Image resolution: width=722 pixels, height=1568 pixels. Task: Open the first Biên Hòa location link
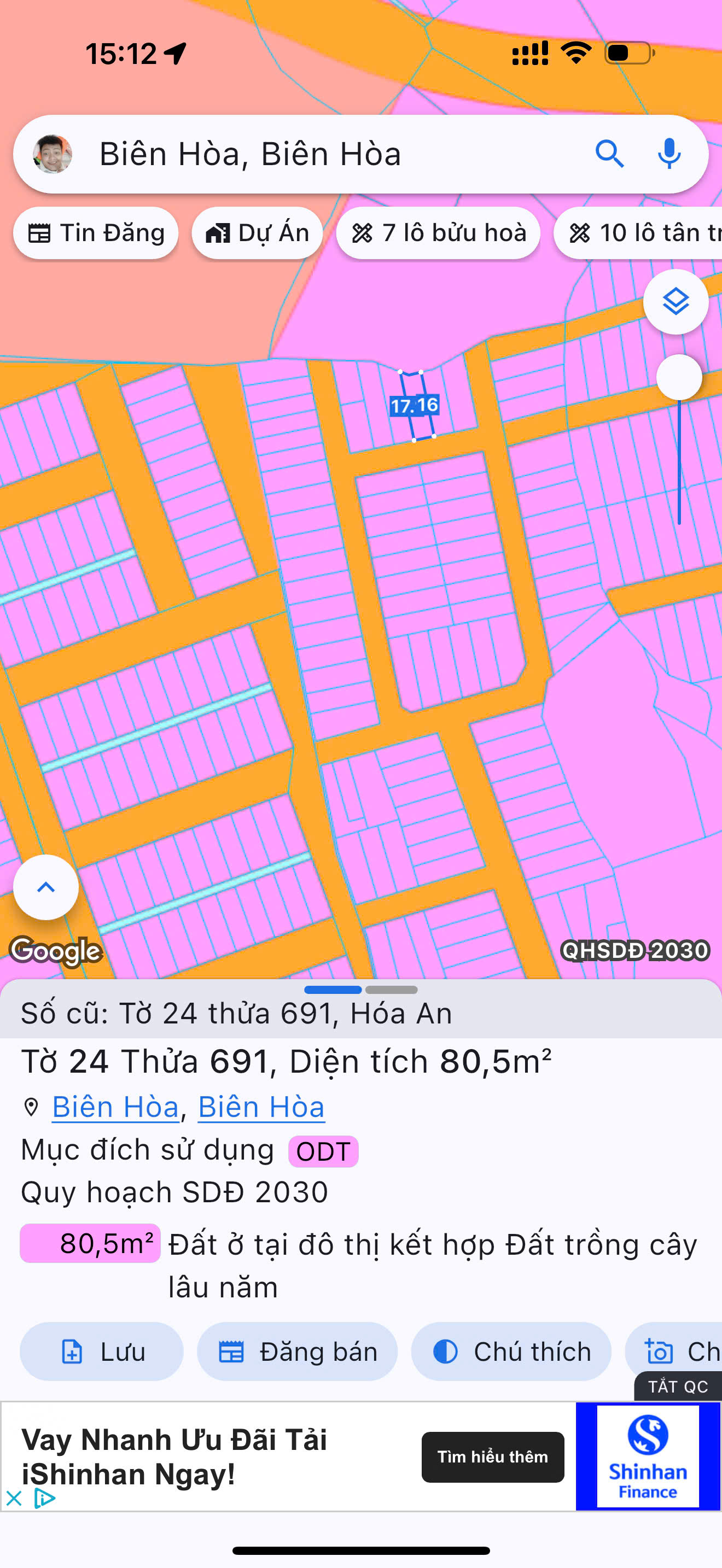[x=115, y=1107]
